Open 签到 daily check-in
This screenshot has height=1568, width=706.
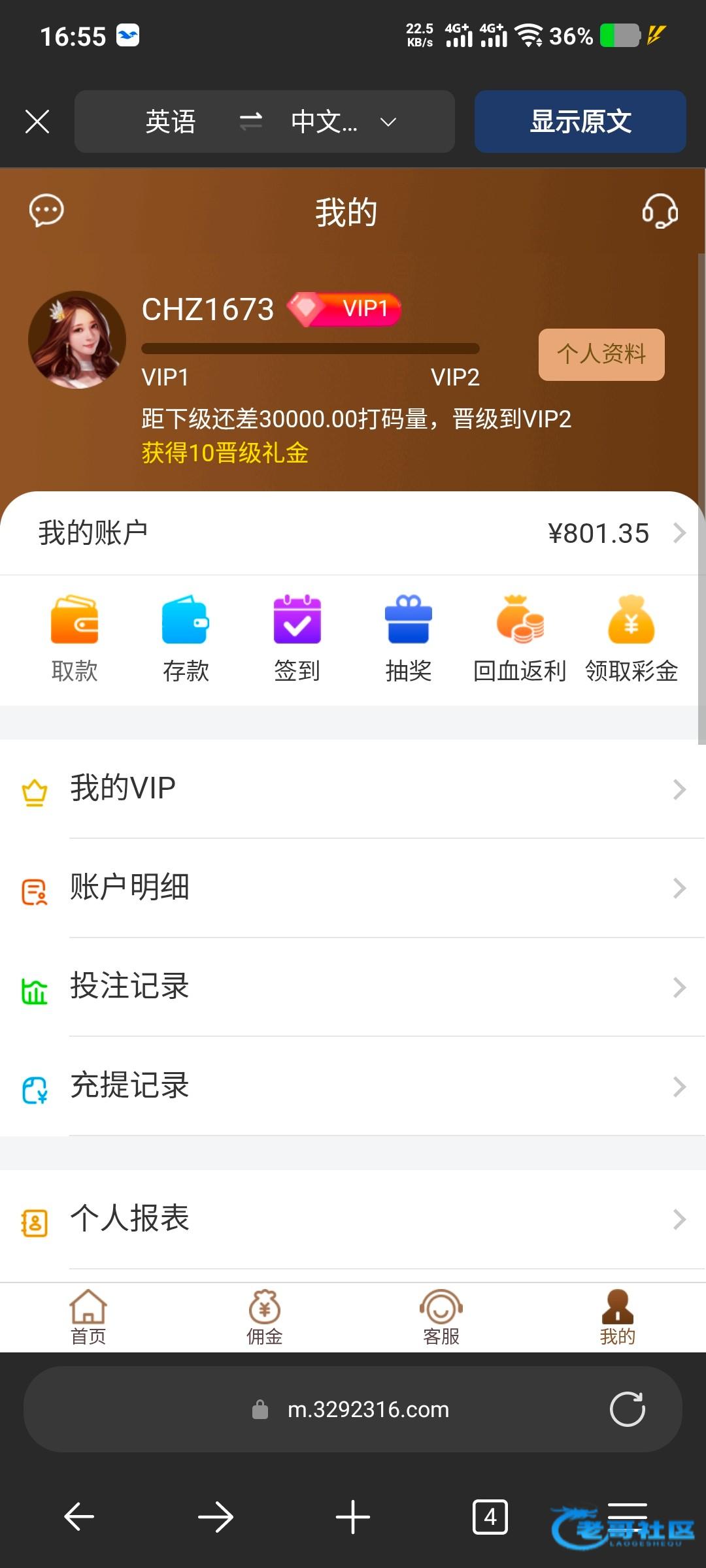pyautogui.click(x=297, y=638)
